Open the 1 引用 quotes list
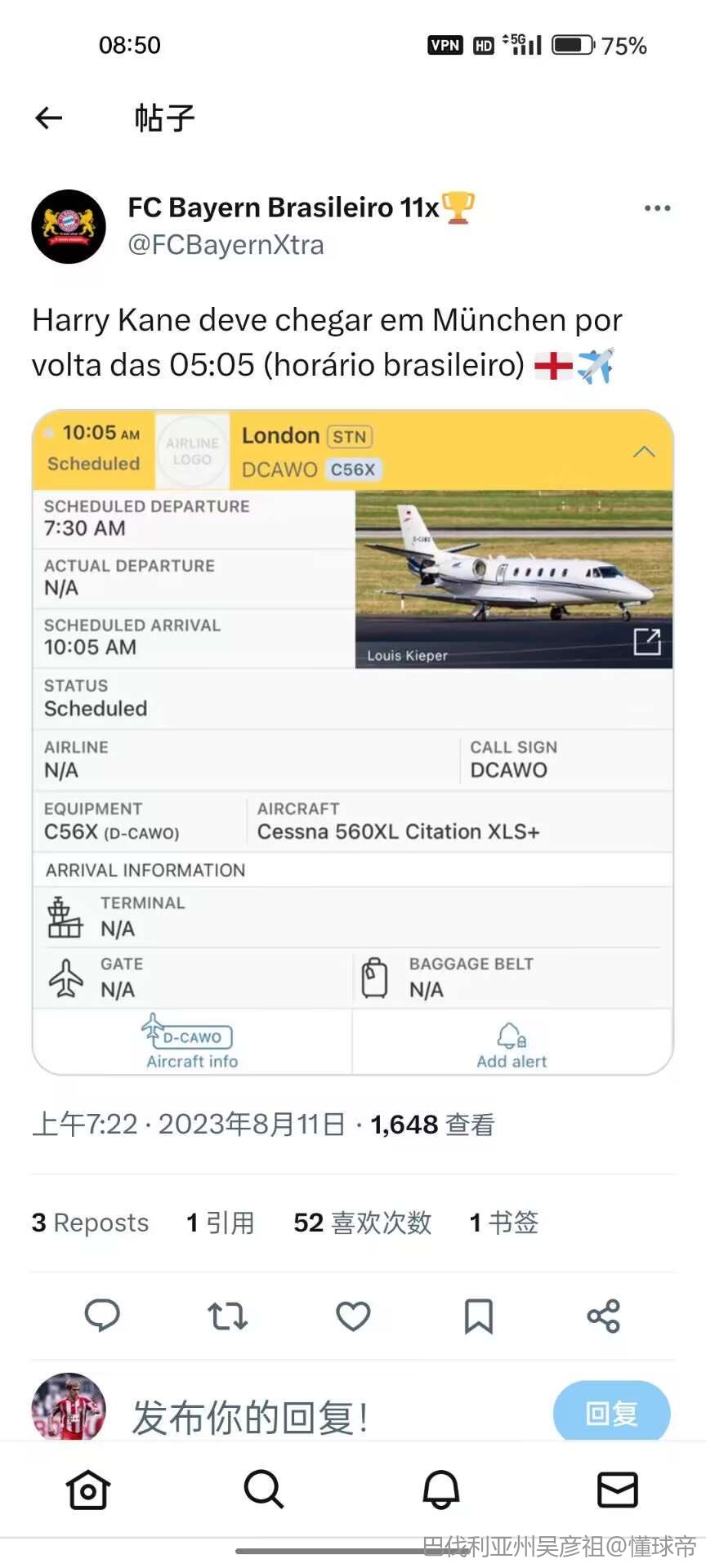Viewport: 706px width, 1568px height. (221, 1223)
